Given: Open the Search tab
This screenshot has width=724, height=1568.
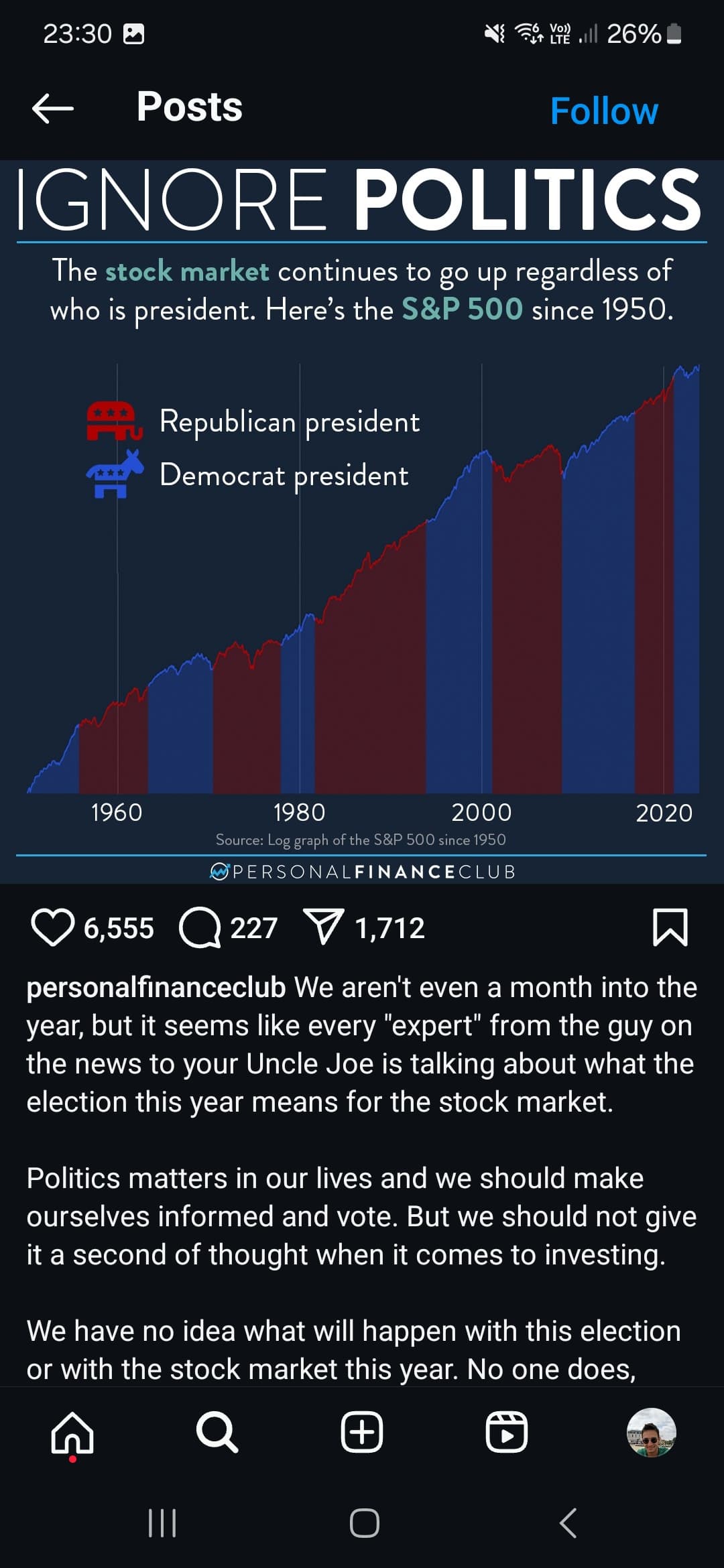Looking at the screenshot, I should tap(217, 1433).
